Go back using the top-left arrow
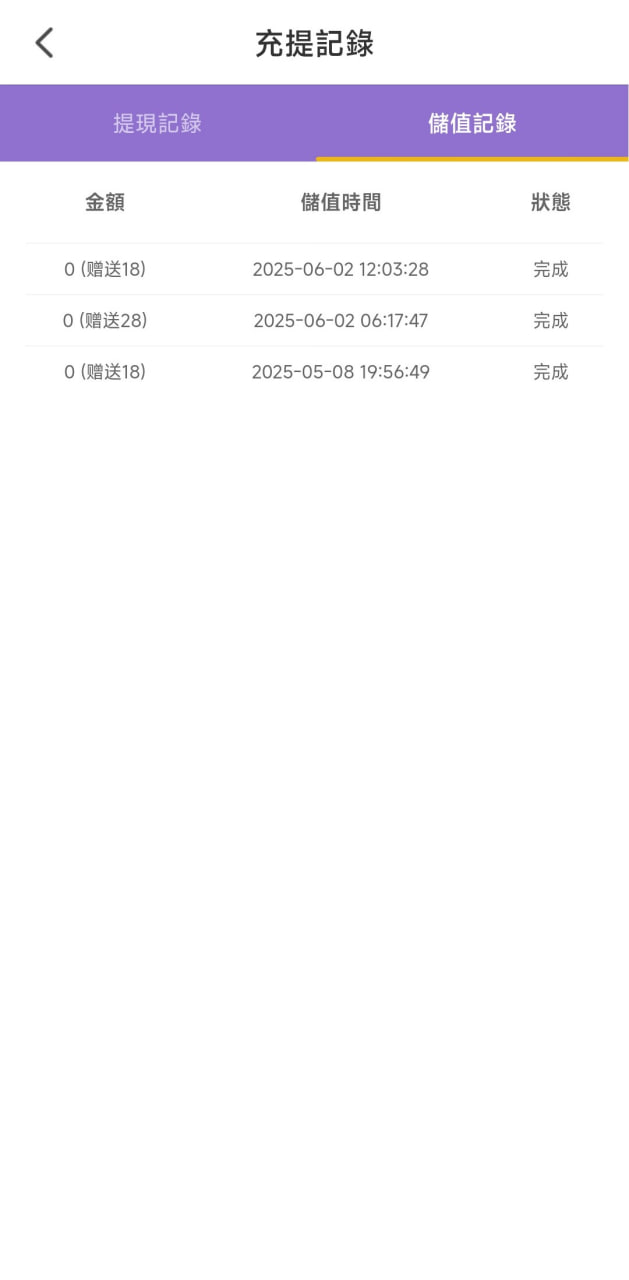The image size is (629, 1280). pyautogui.click(x=44, y=43)
